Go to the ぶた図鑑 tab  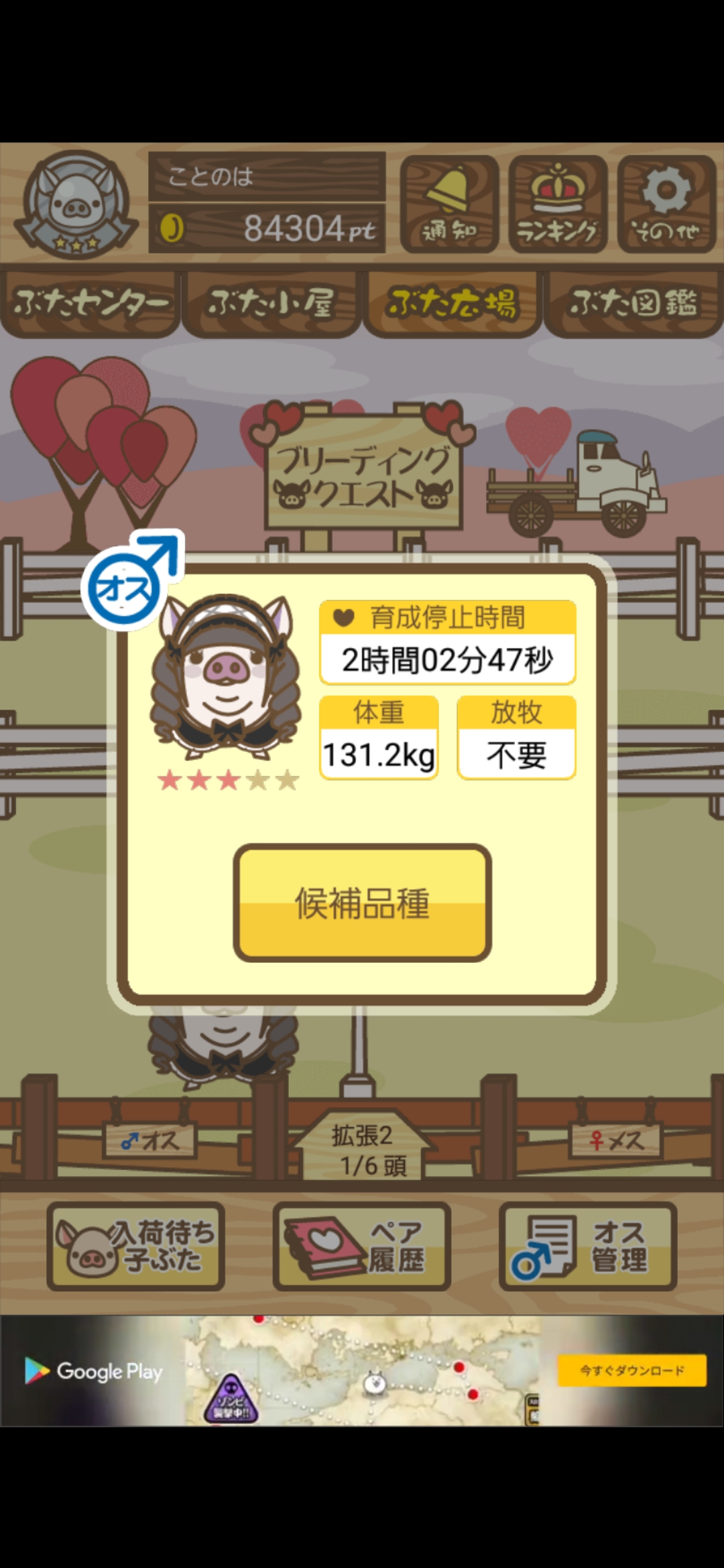pyautogui.click(x=633, y=304)
